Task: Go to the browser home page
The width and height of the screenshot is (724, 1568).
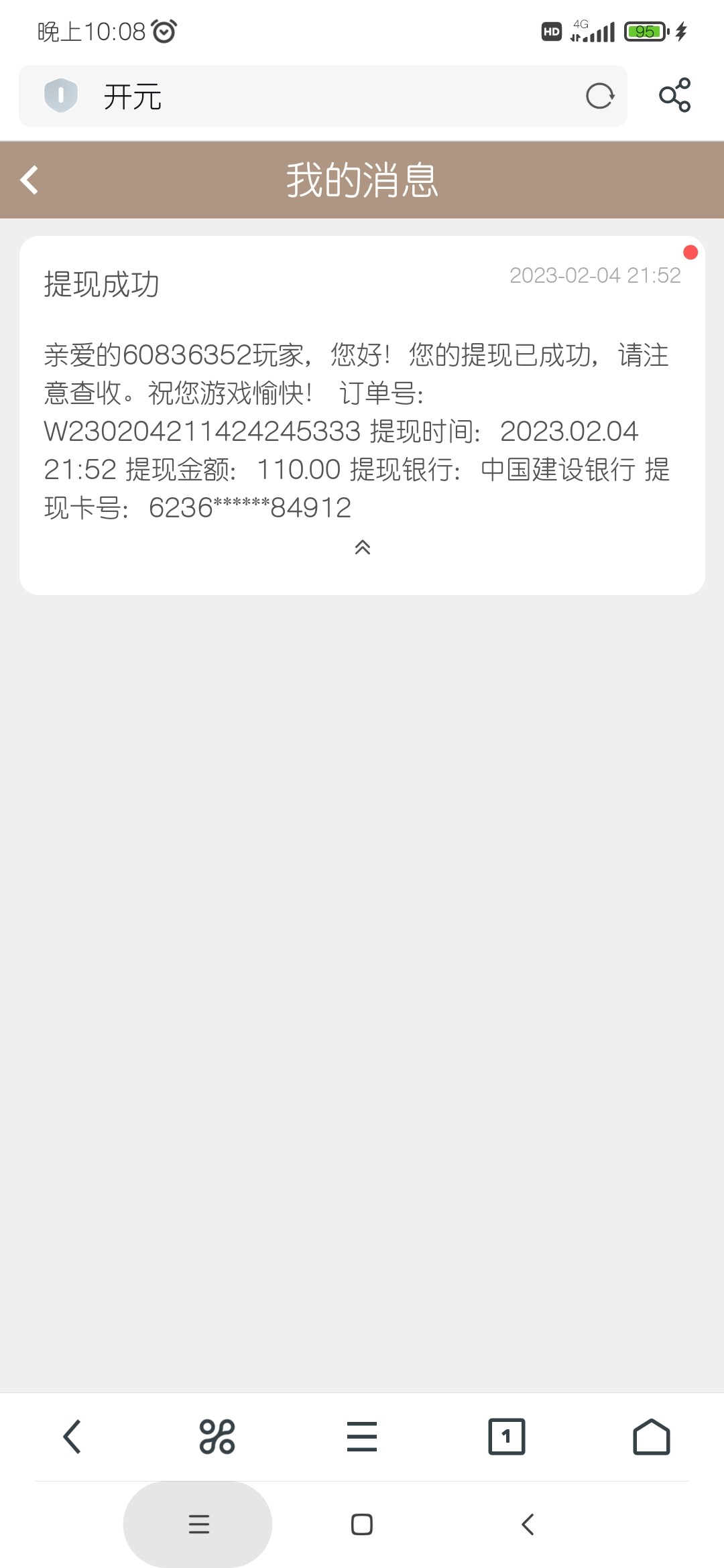Action: (652, 1437)
